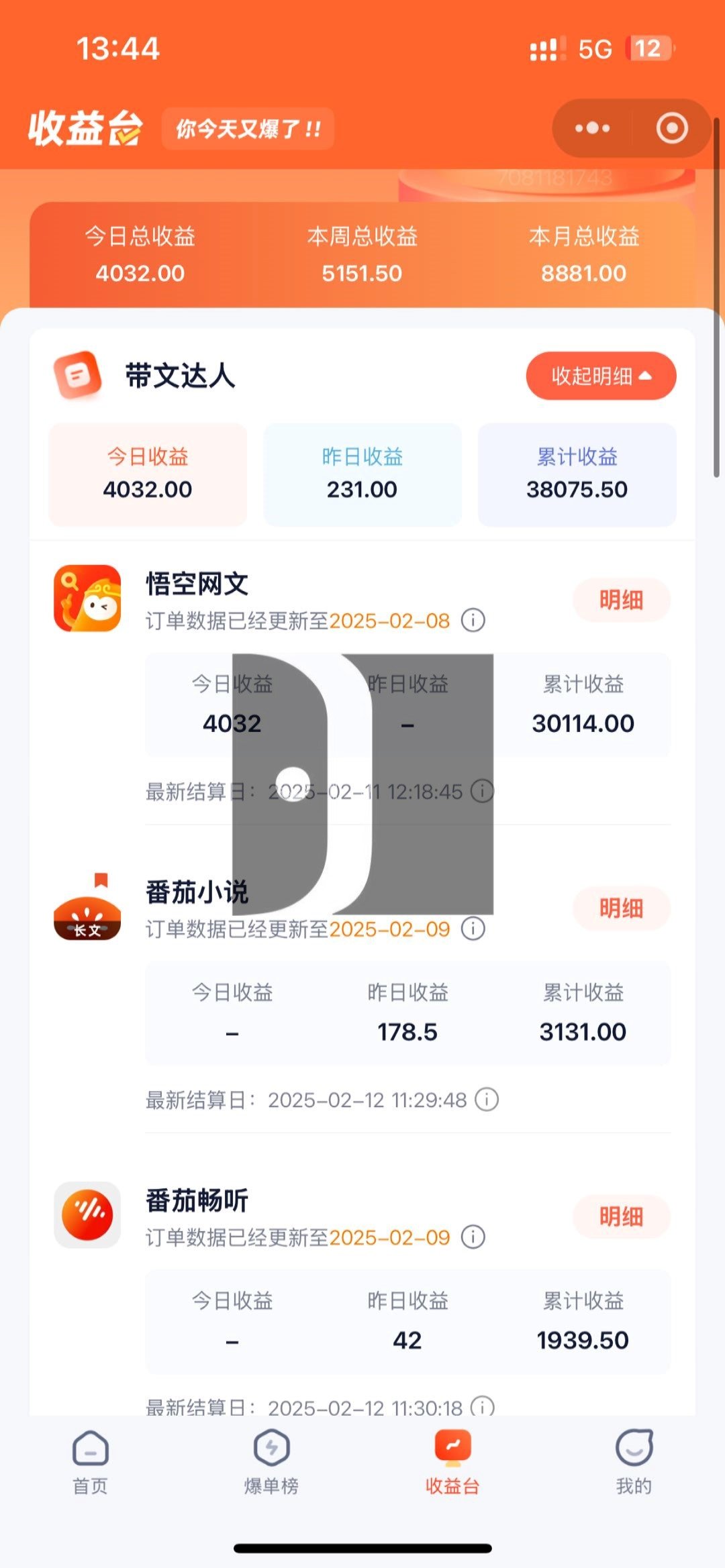
Task: Open 明细 for 番茄小说
Action: (x=621, y=908)
